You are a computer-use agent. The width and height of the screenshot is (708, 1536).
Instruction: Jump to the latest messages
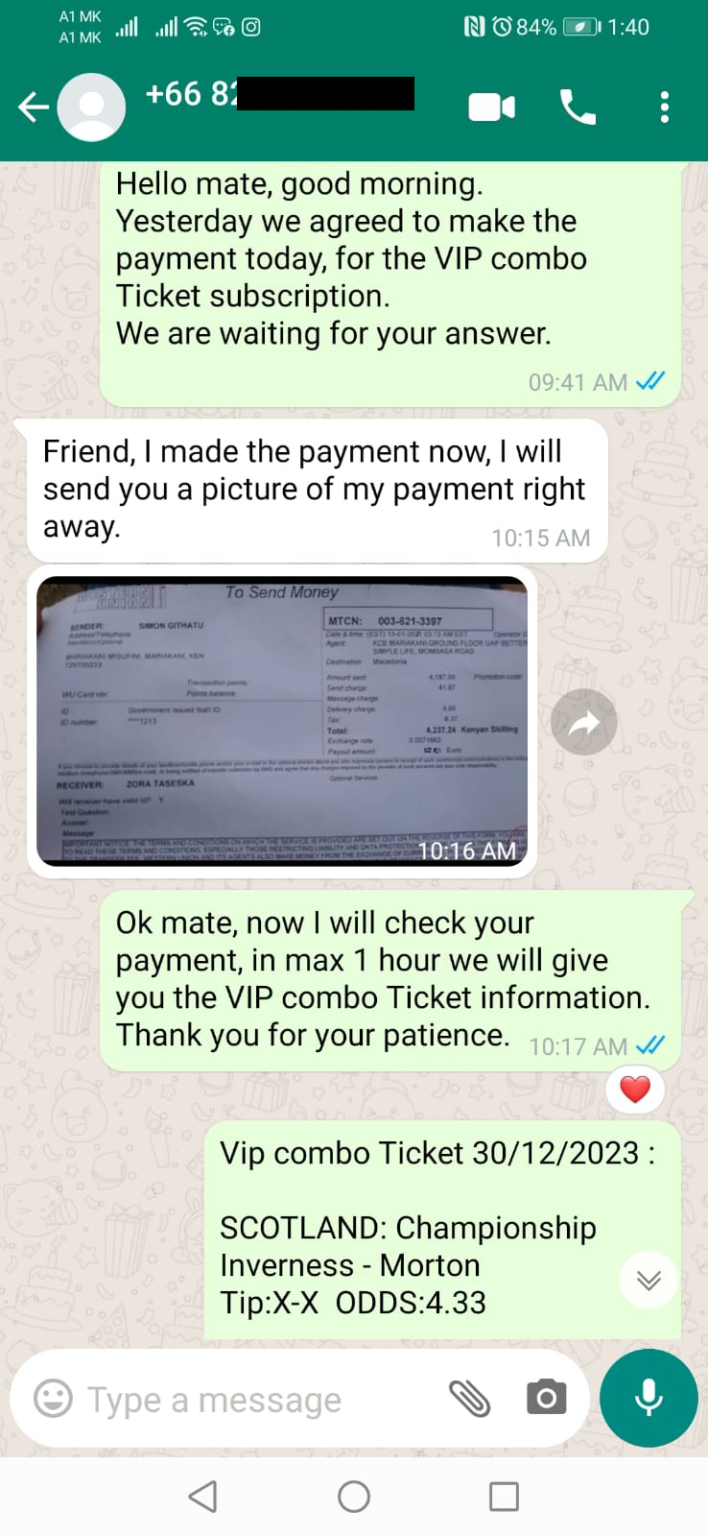click(649, 1280)
